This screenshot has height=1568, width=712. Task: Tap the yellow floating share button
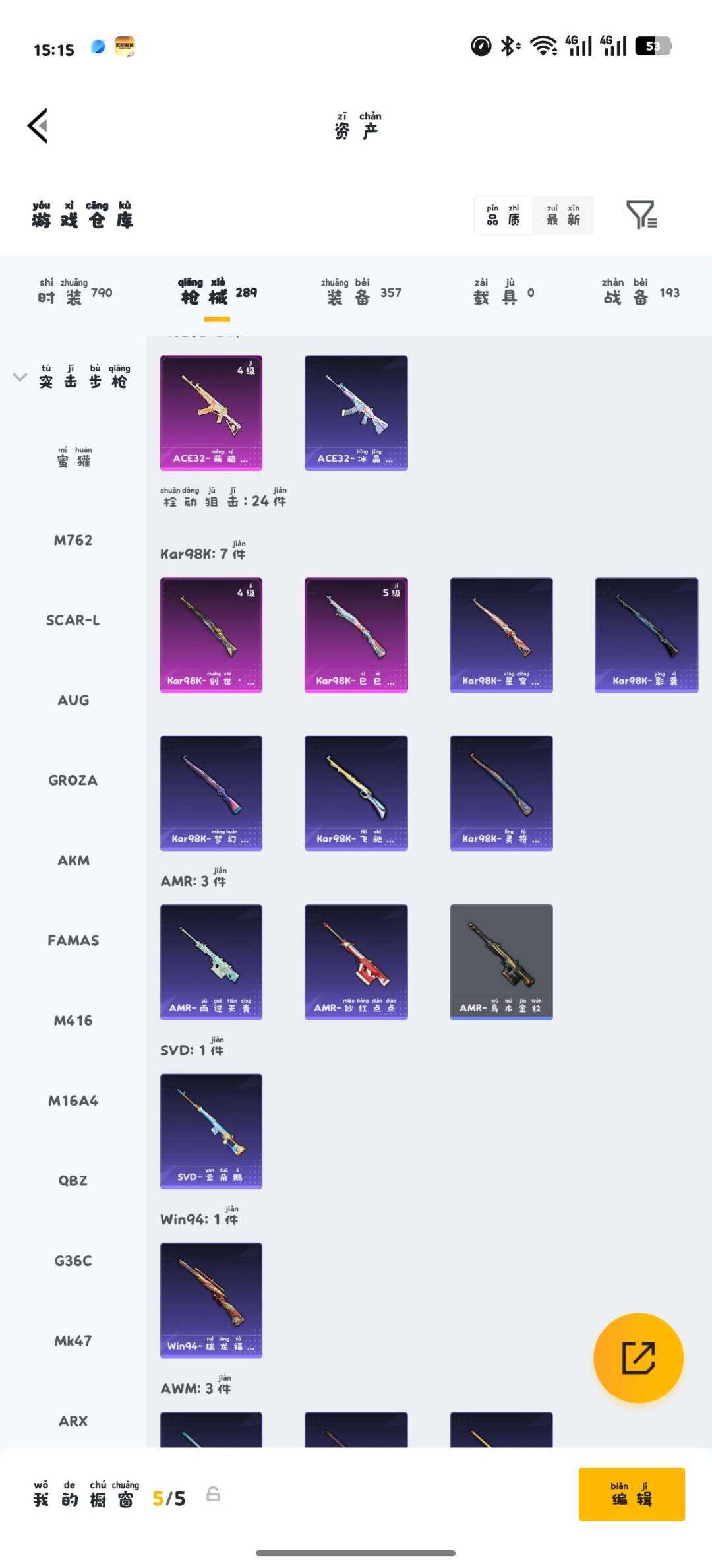coord(638,1358)
